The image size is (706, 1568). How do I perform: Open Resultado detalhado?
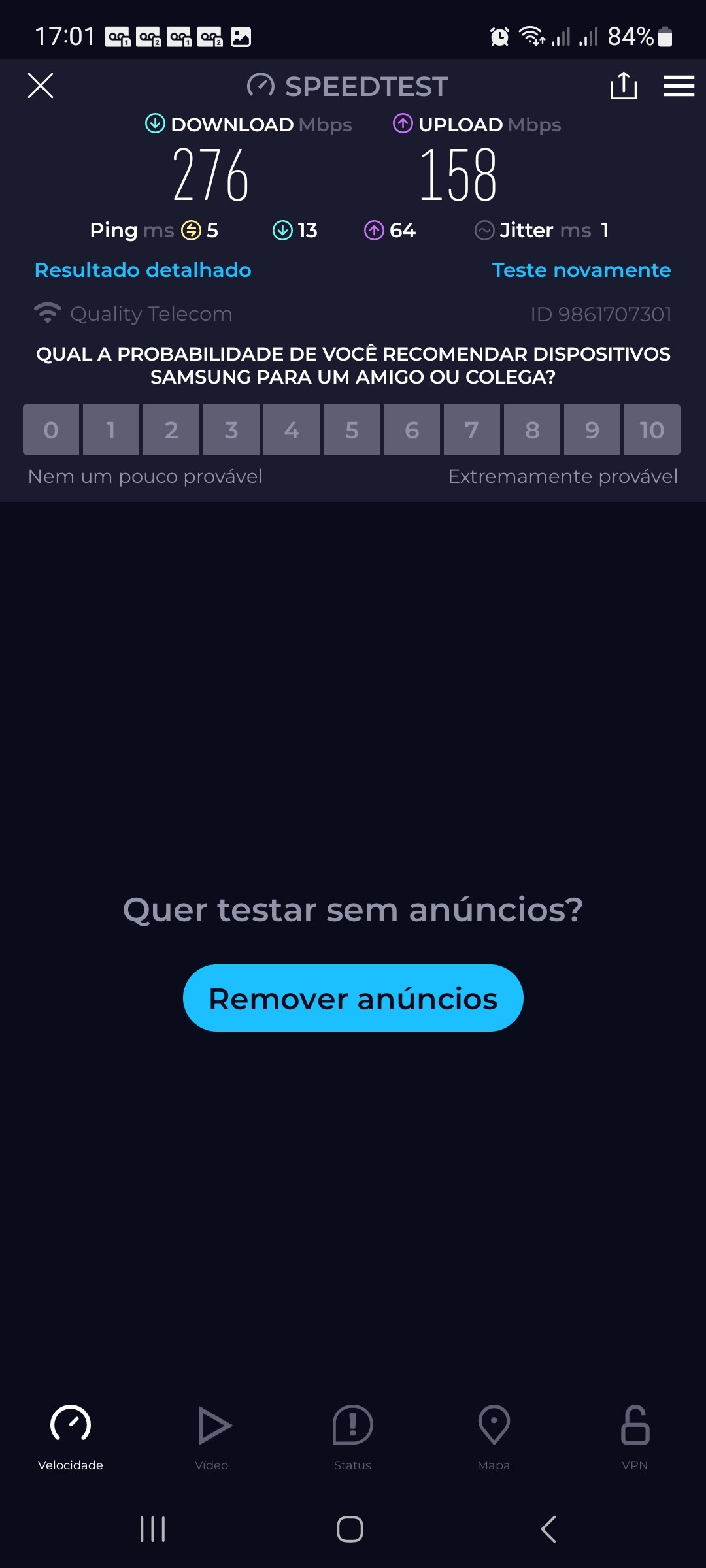pos(143,270)
